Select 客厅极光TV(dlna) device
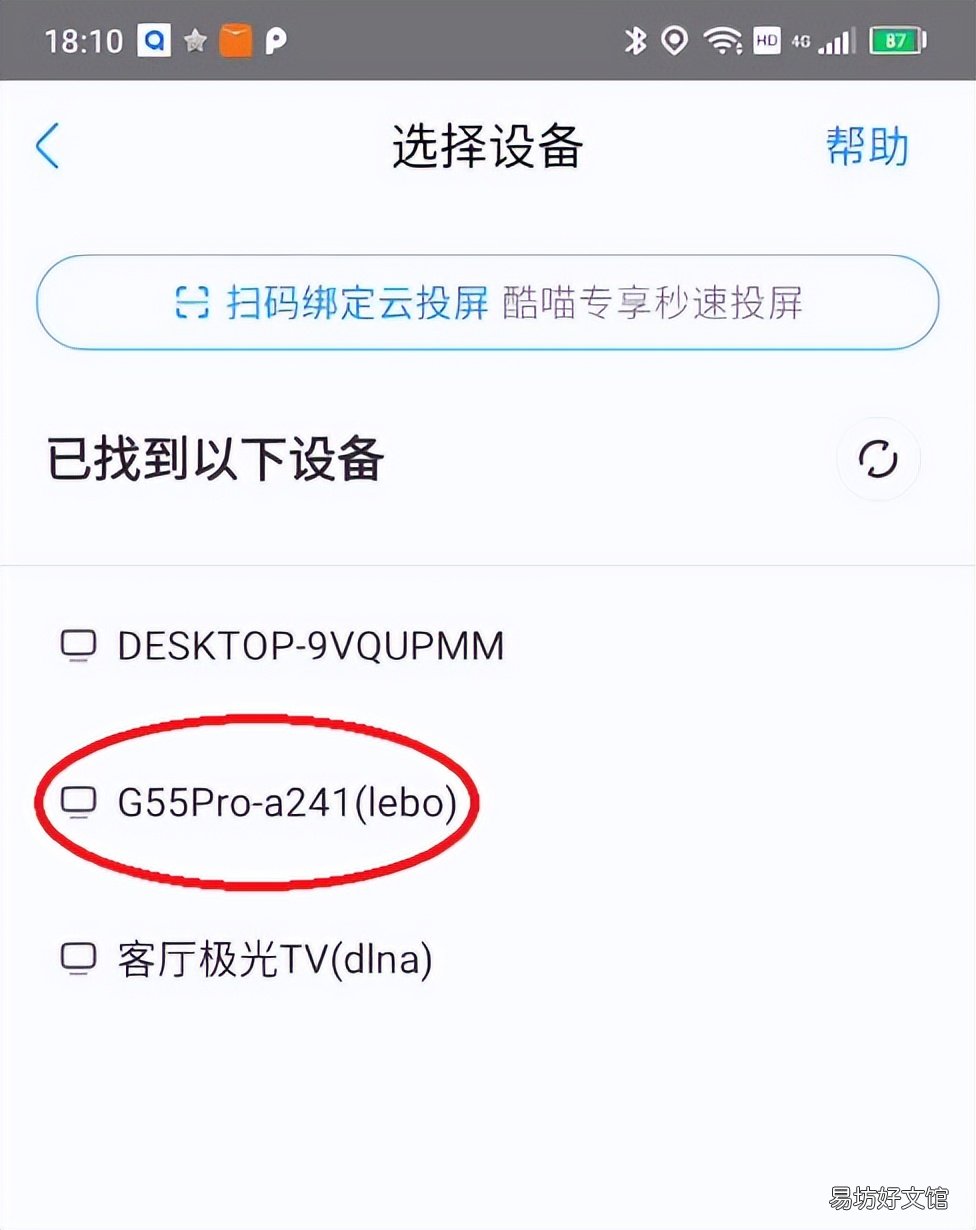 (274, 959)
